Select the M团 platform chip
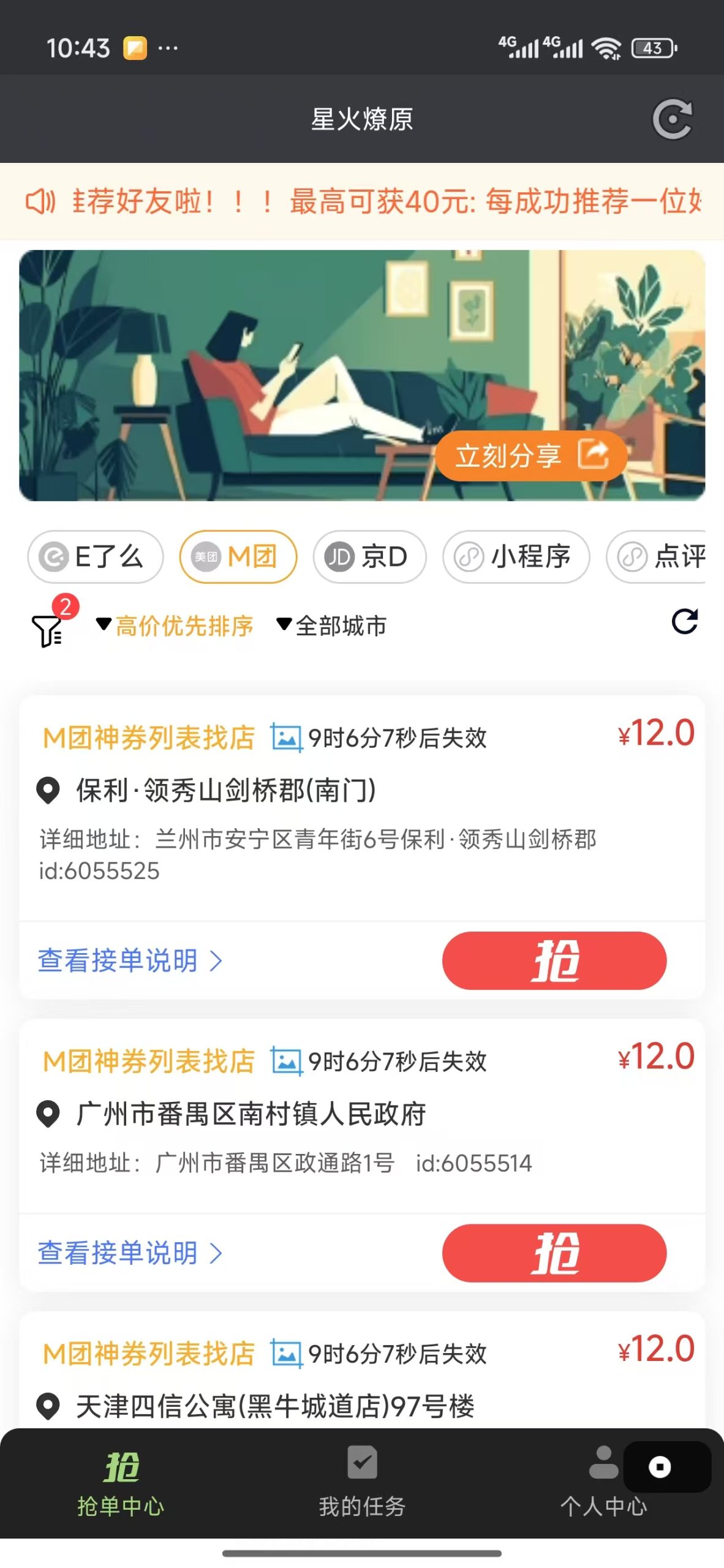 238,557
